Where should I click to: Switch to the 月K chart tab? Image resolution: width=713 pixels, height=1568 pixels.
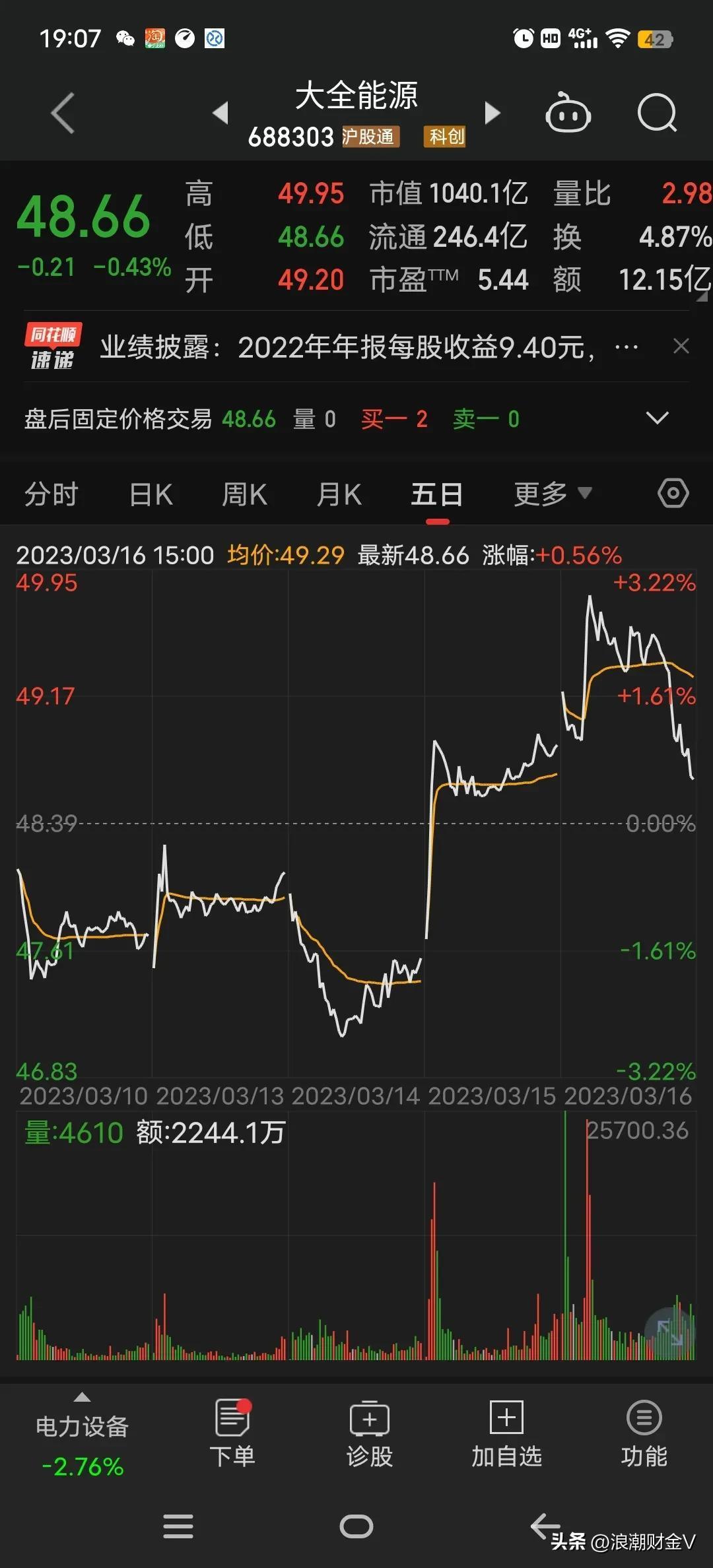[339, 494]
